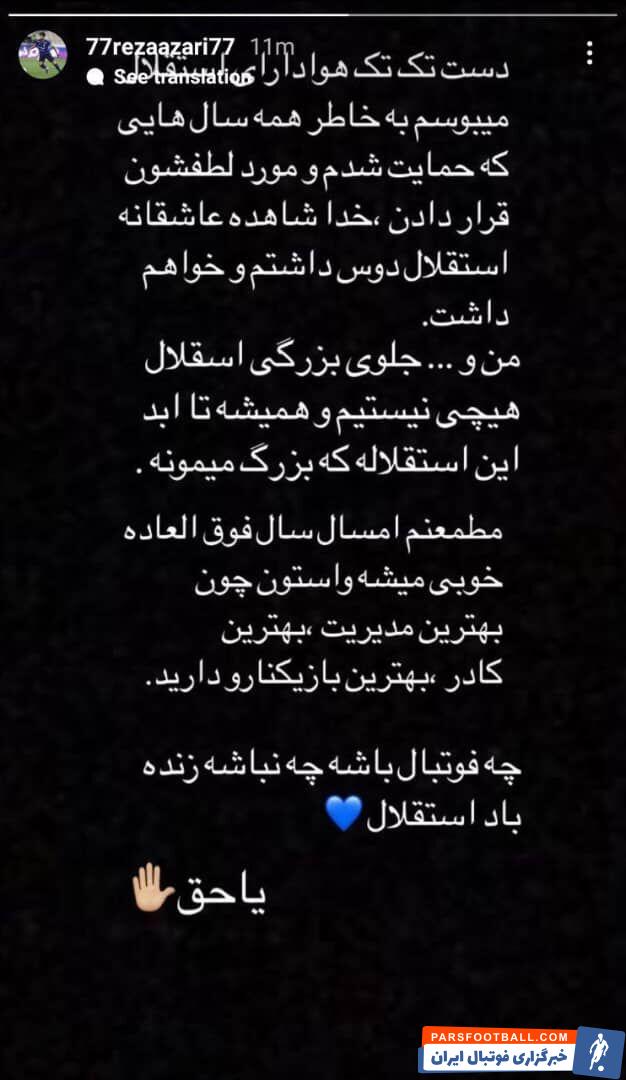Open the 77rezaazari77 username link
This screenshot has width=626, height=1080.
click(x=158, y=46)
